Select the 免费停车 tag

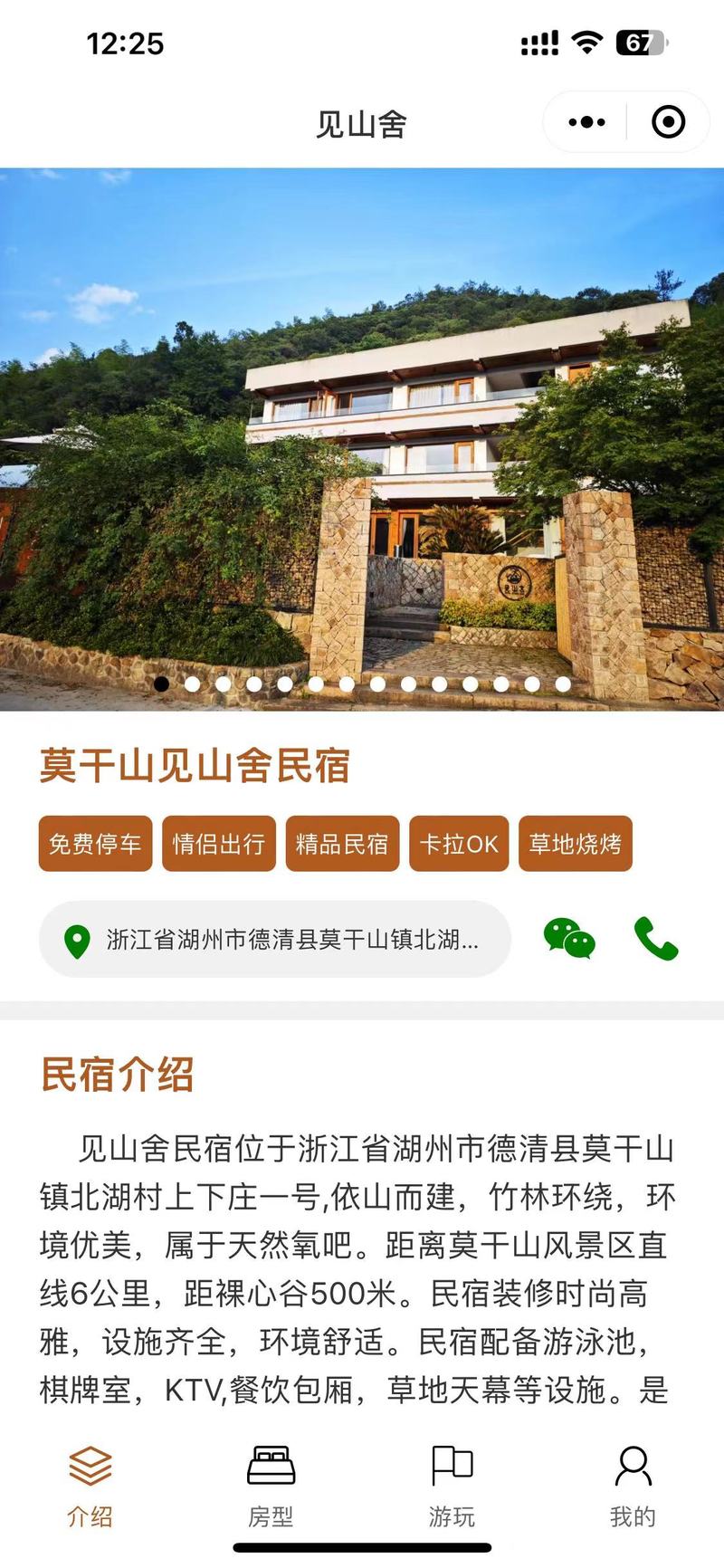[95, 844]
